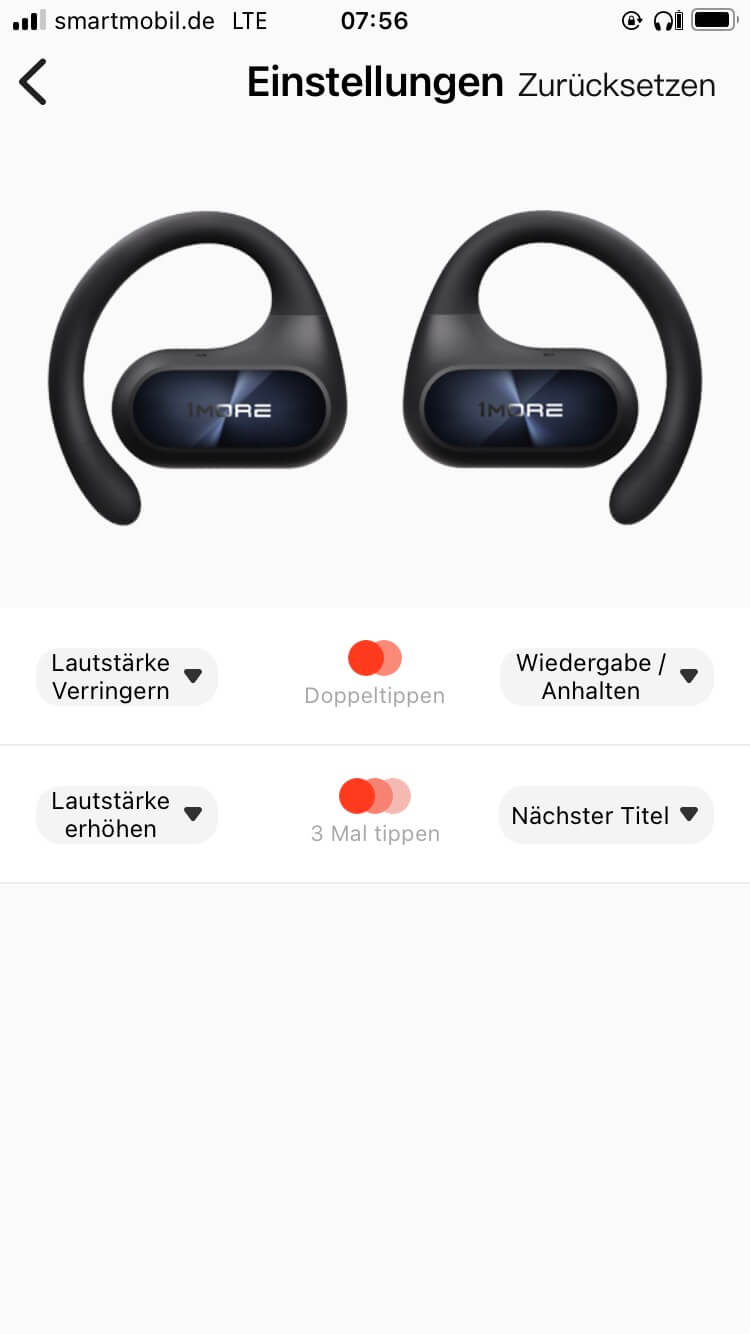Expand the Nächster Titel dropdown

(606, 815)
